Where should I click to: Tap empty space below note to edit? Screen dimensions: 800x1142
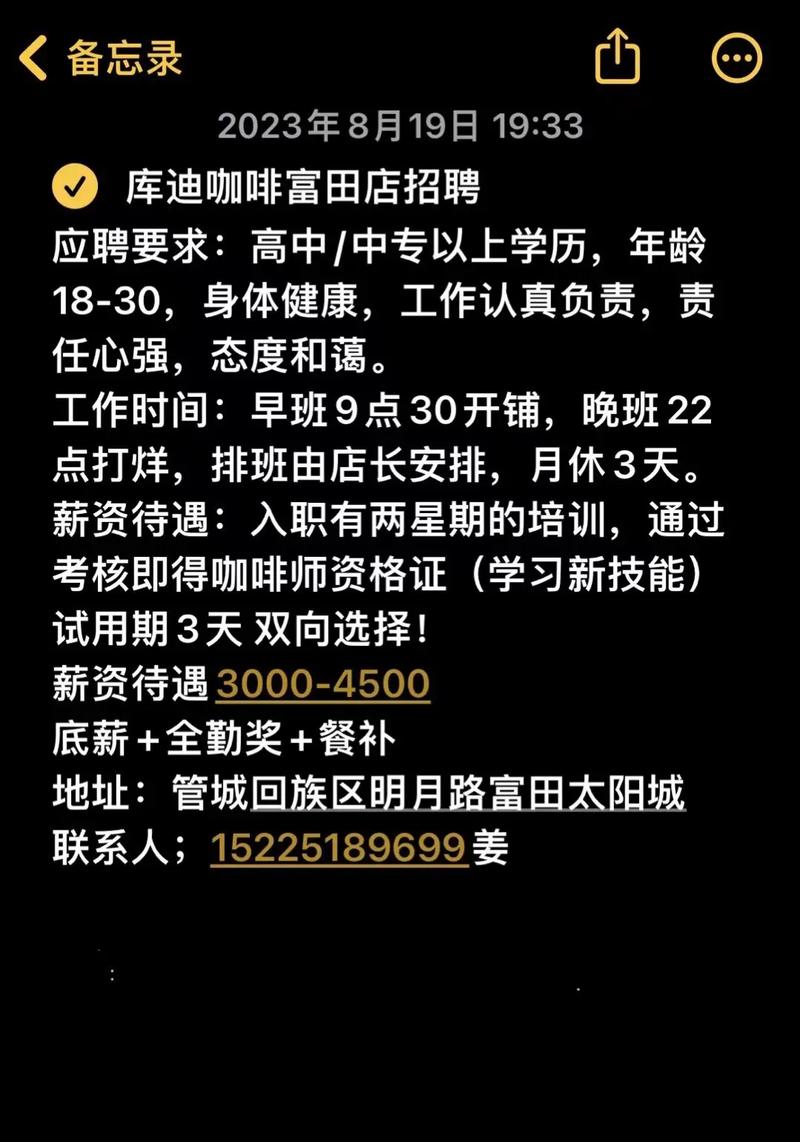(400, 1000)
